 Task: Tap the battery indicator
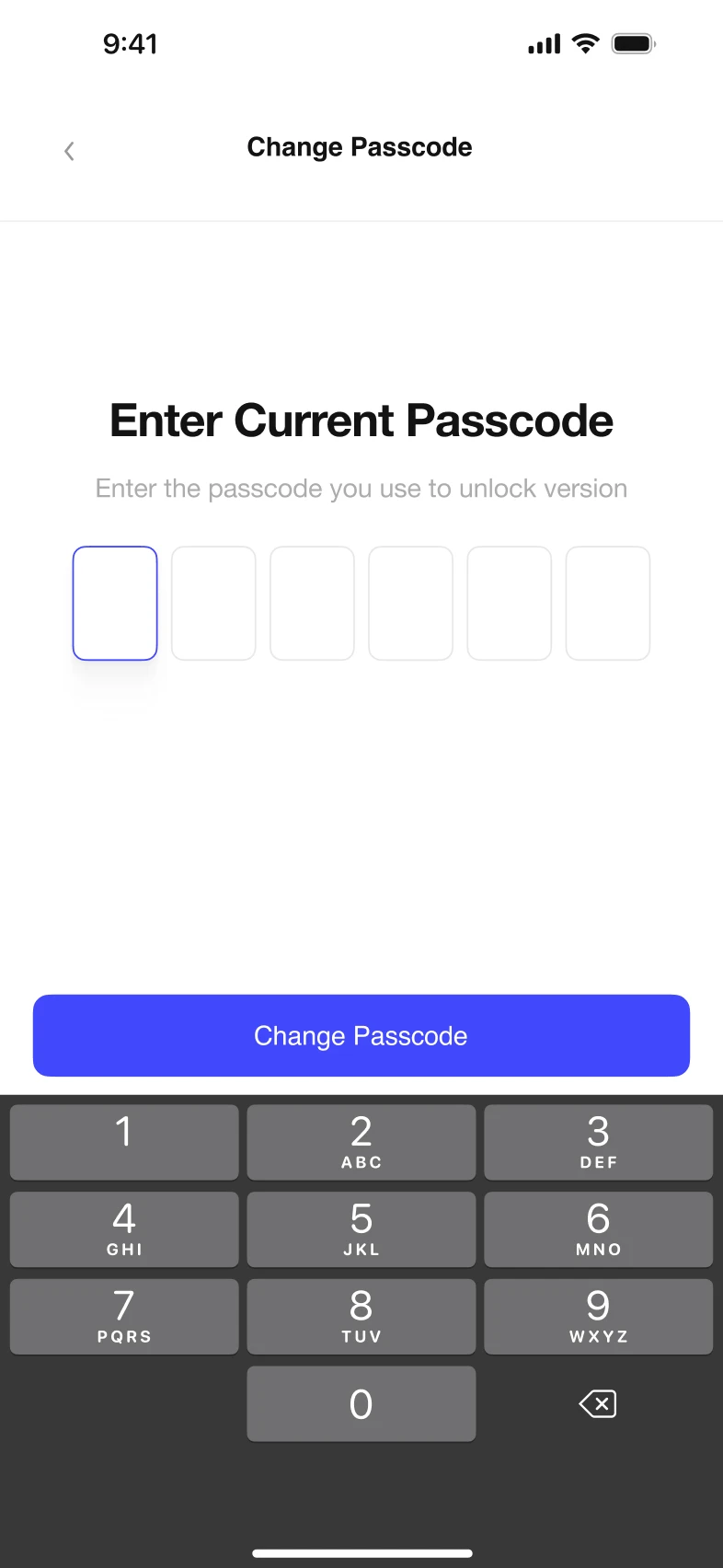click(633, 43)
